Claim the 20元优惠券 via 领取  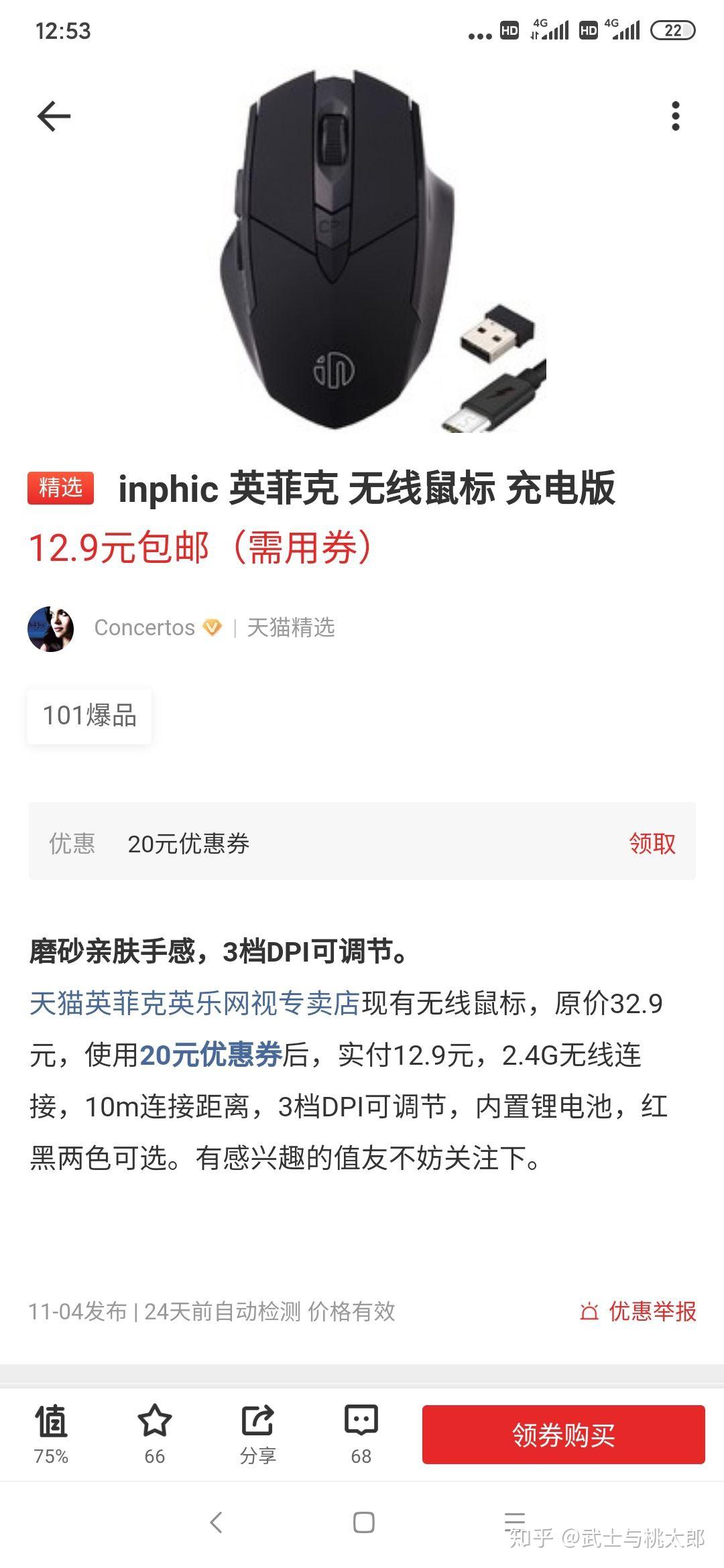coord(652,843)
